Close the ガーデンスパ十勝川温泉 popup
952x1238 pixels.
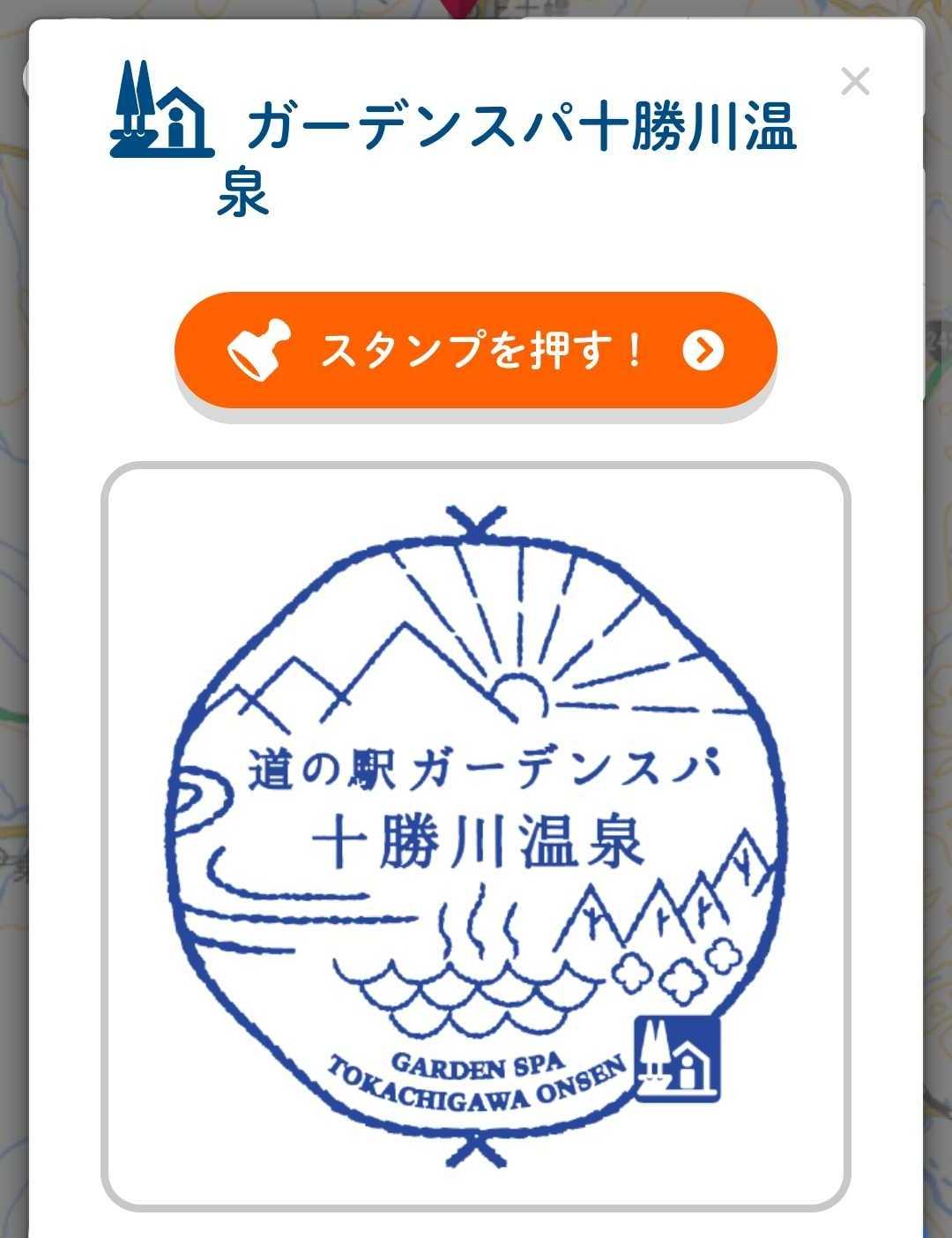(854, 82)
